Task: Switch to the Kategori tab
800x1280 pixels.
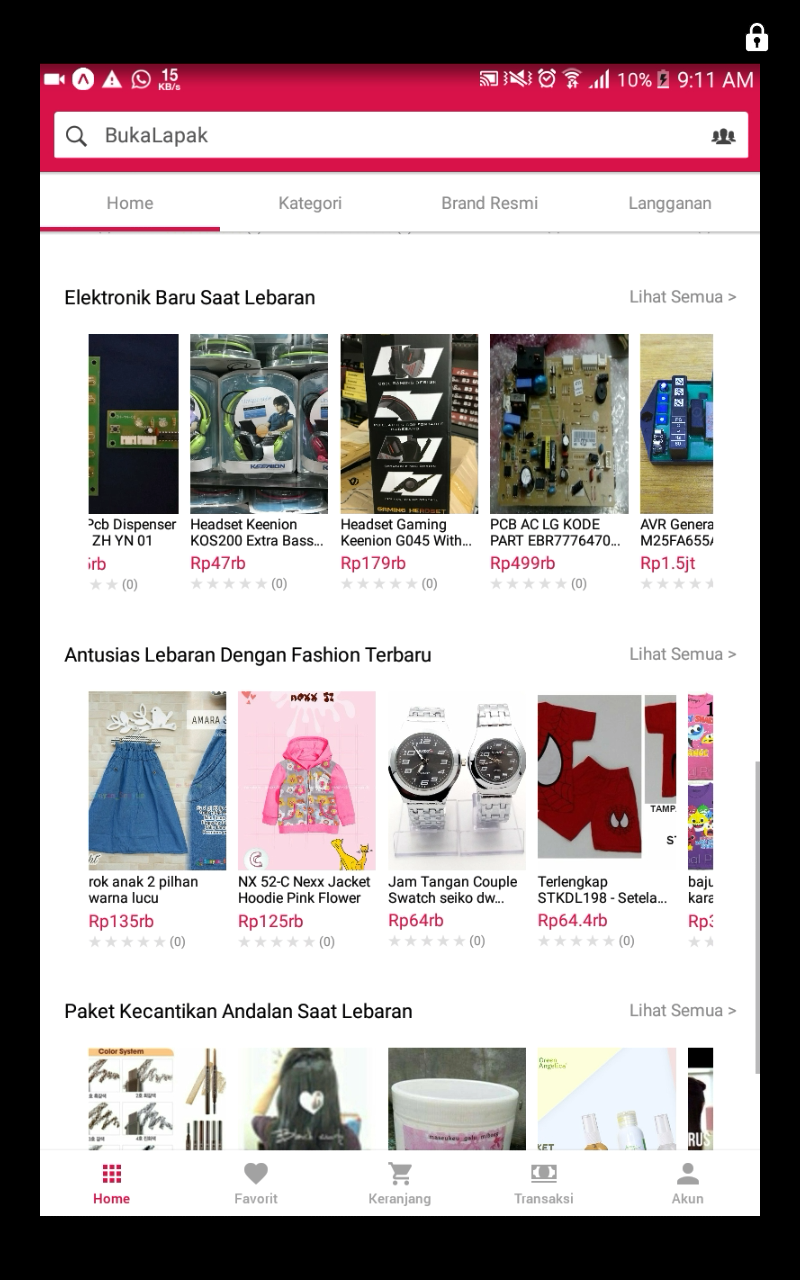Action: 310,203
